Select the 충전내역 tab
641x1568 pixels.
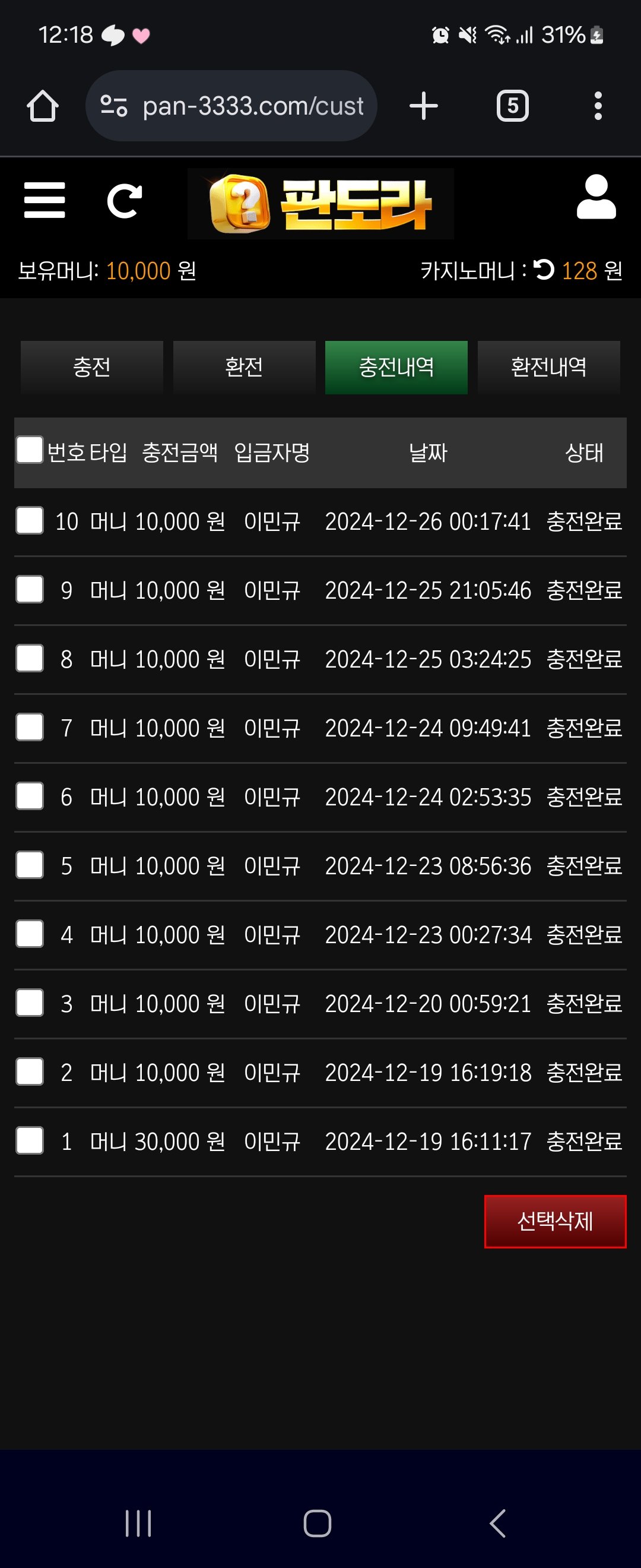[x=396, y=367]
